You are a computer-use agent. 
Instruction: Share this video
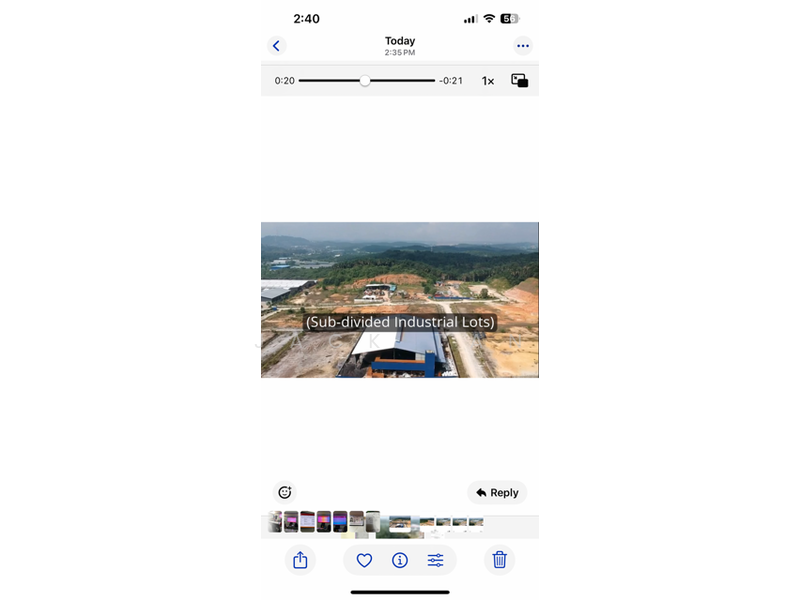tap(300, 561)
